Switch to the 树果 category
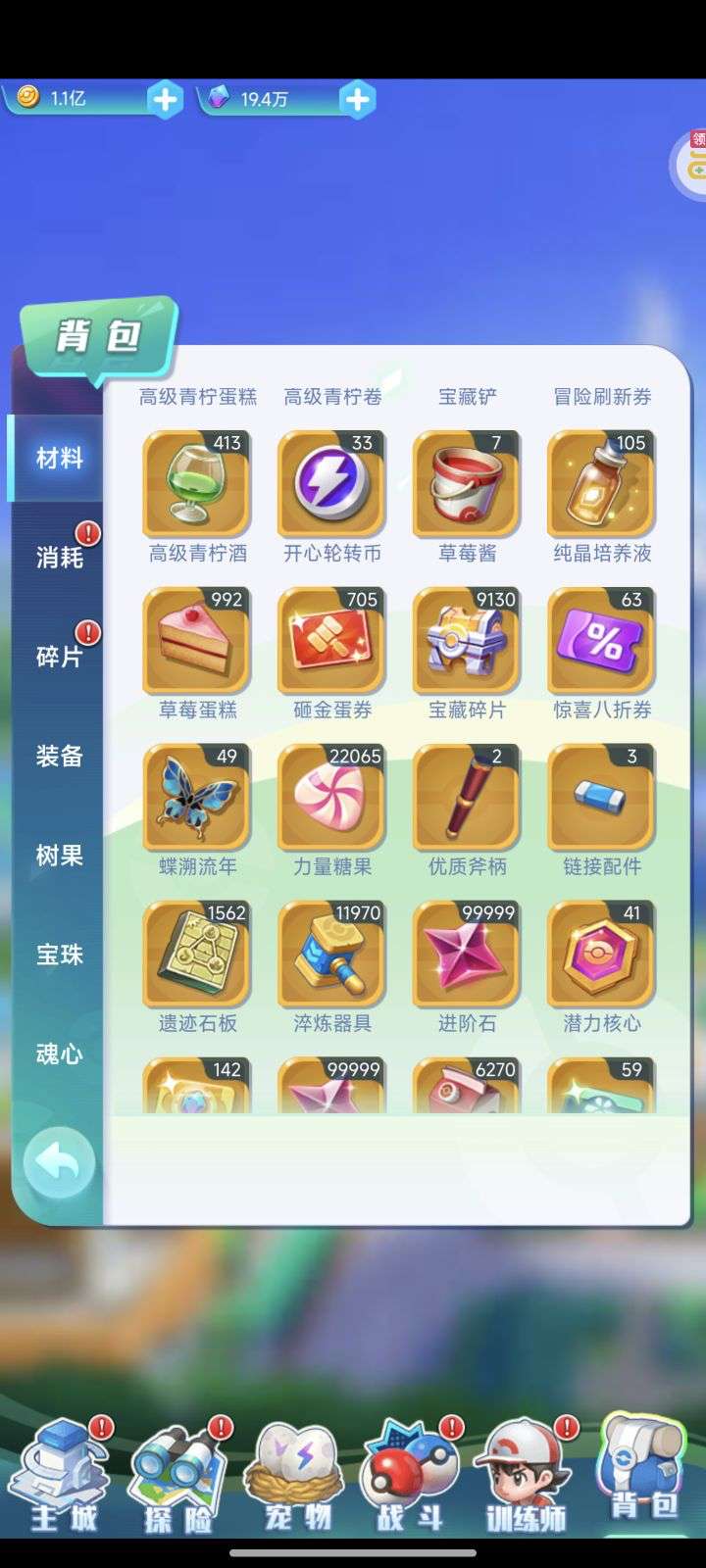This screenshot has height=1568, width=706. click(59, 855)
